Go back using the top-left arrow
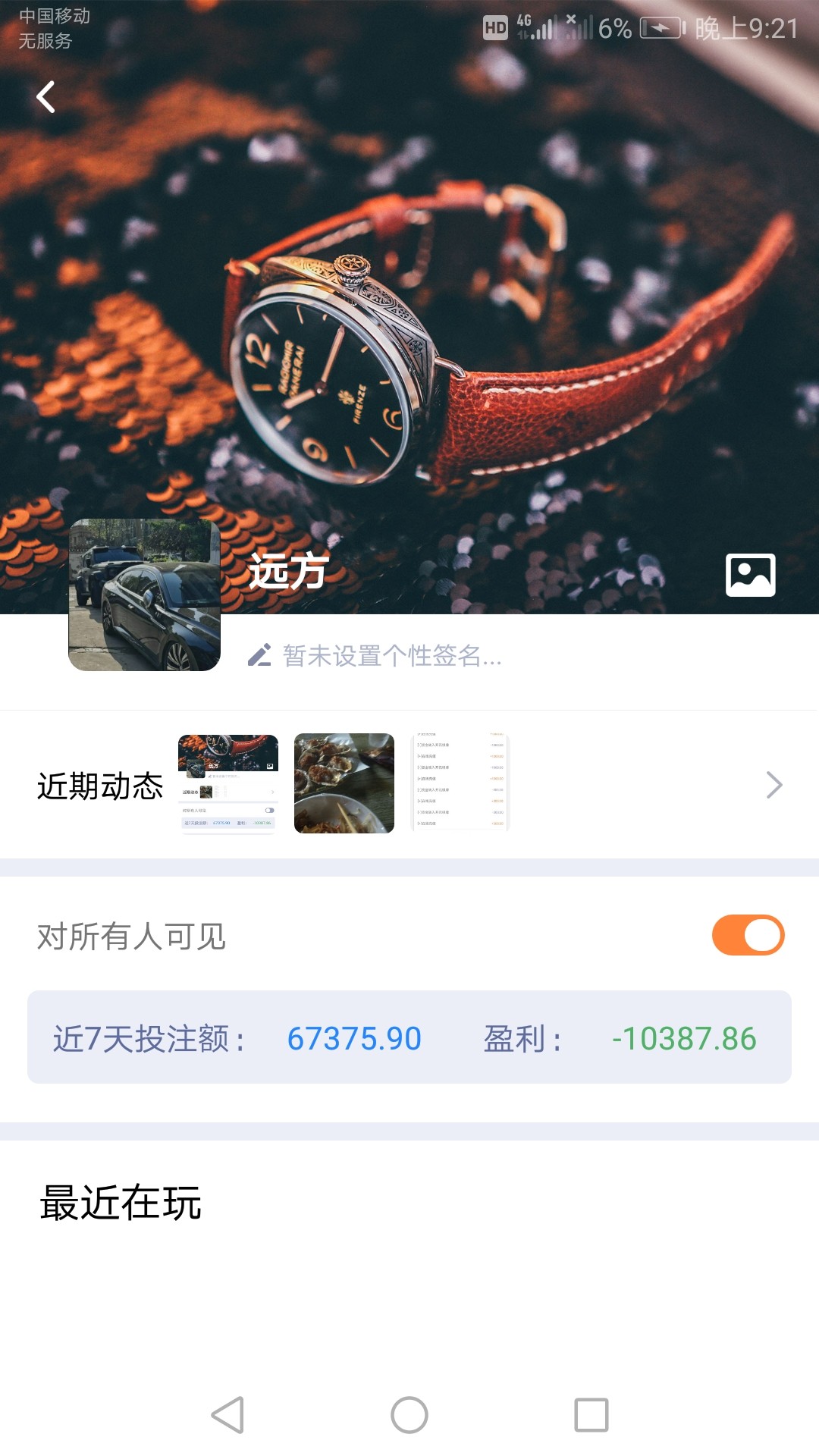Screen dimensions: 819x1456 pyautogui.click(x=46, y=97)
